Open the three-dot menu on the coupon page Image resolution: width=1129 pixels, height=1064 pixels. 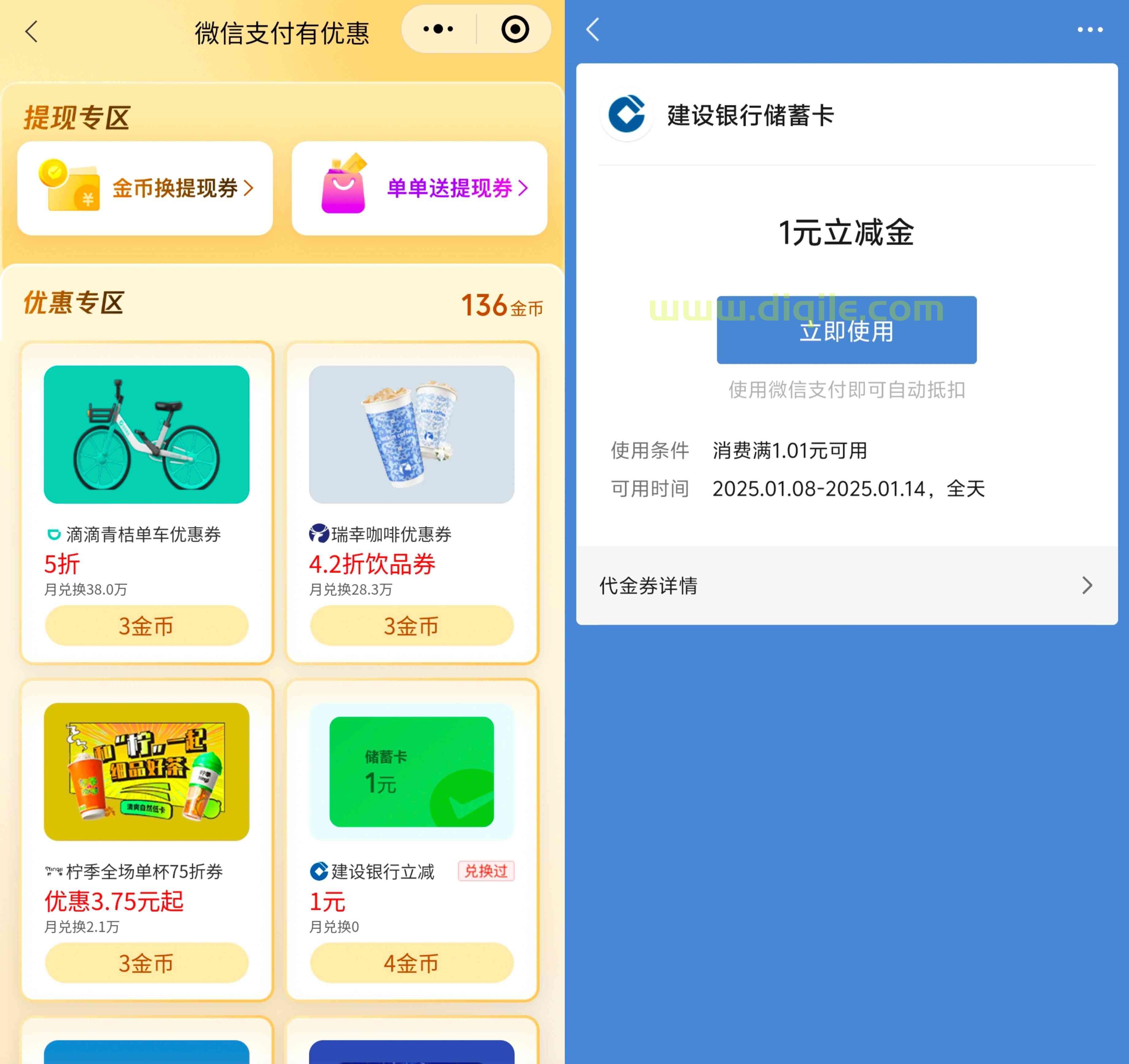tap(1090, 29)
